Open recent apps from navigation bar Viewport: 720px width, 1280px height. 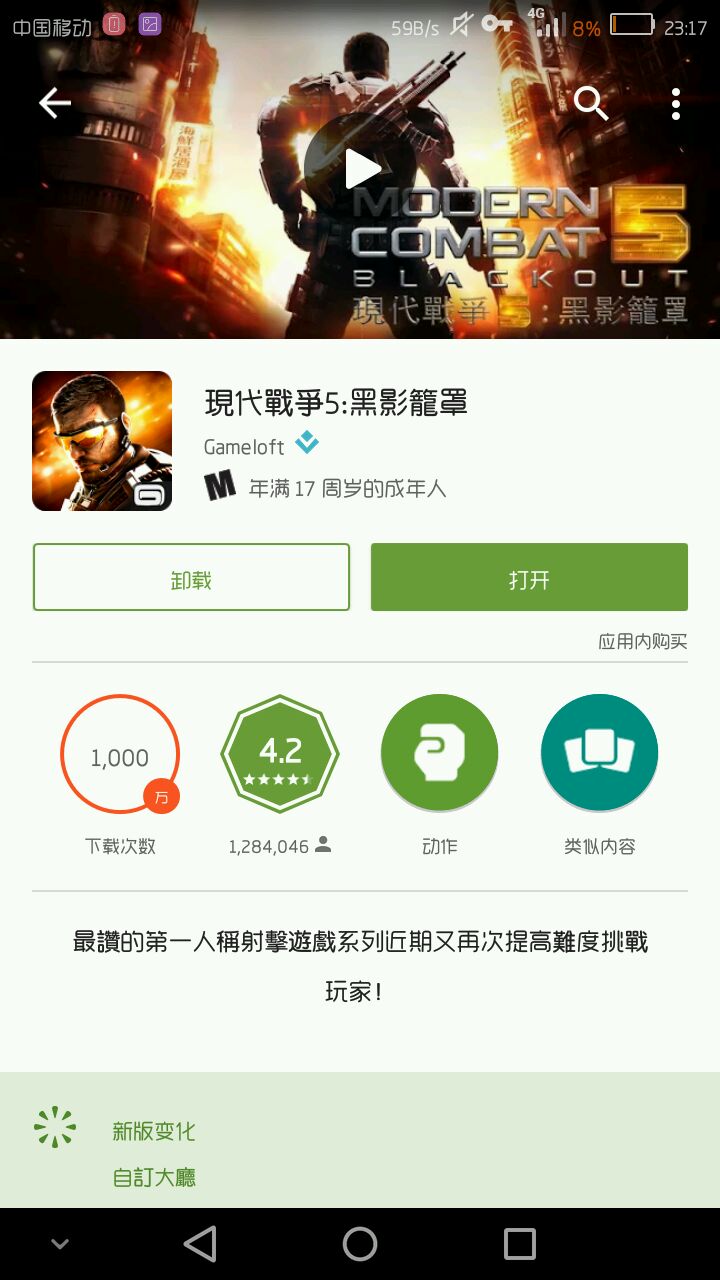tap(520, 1244)
